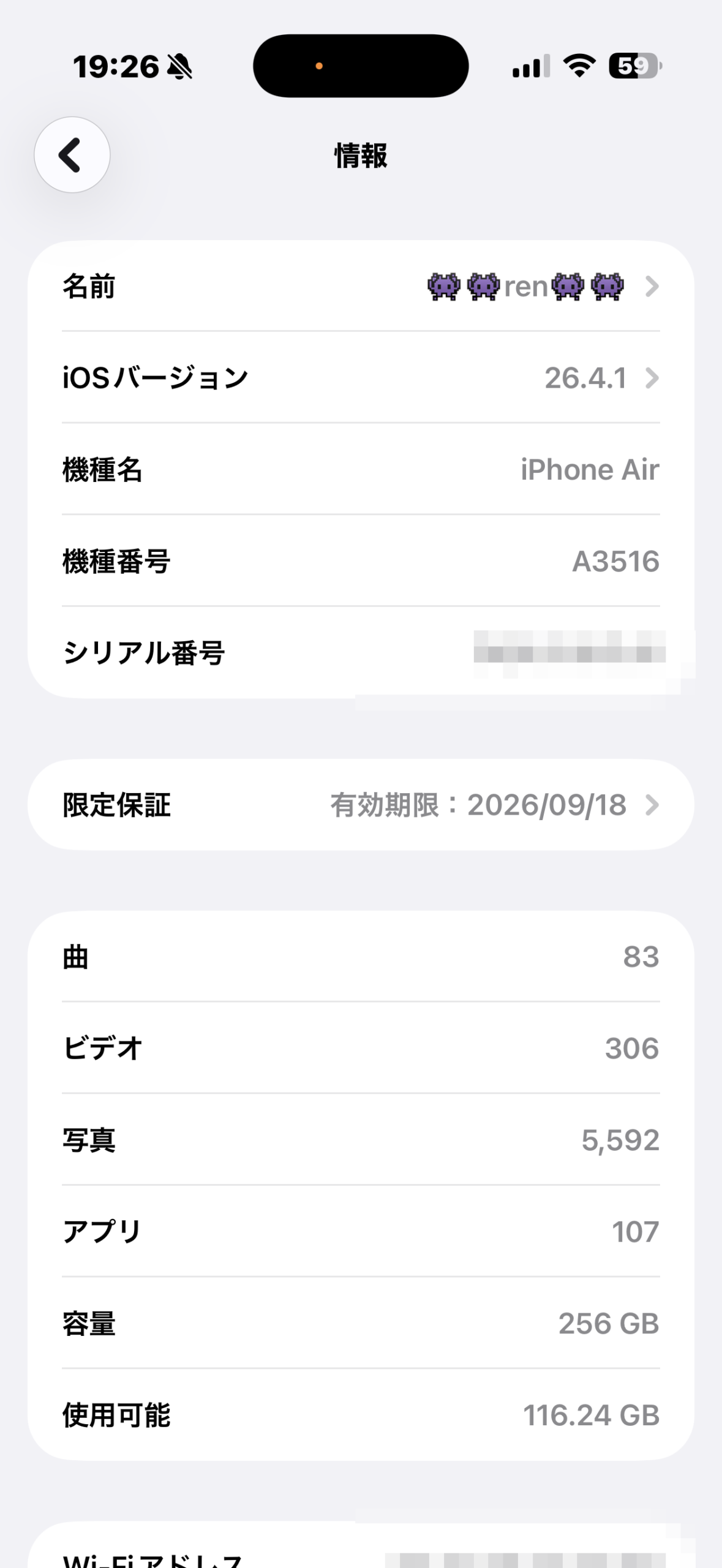Screen dimensions: 722x1568
Task: Tap the Dynamic Island indicator
Action: (361, 66)
